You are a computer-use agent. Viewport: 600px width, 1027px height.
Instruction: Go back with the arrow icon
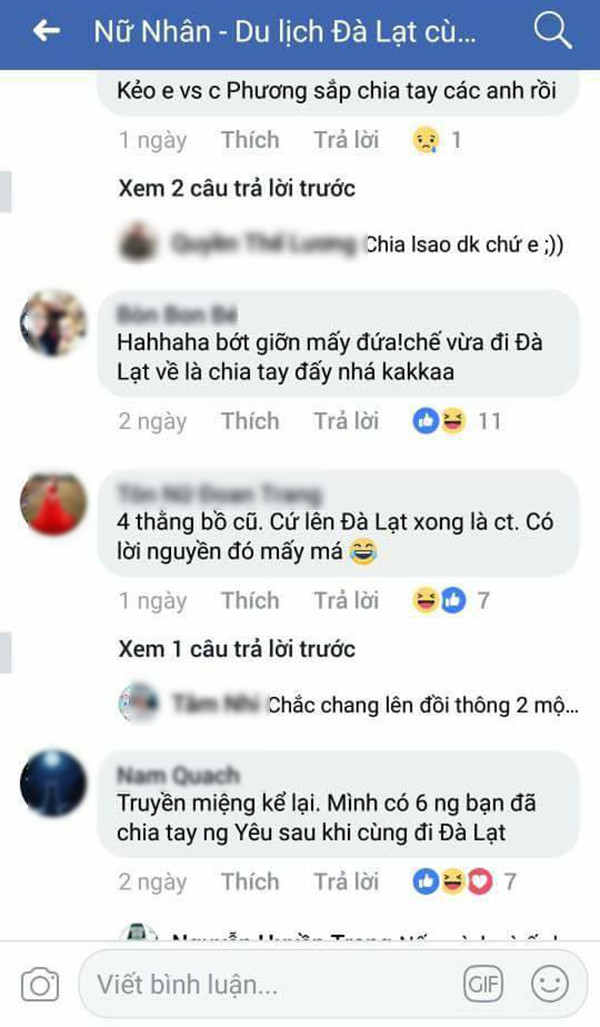46,32
